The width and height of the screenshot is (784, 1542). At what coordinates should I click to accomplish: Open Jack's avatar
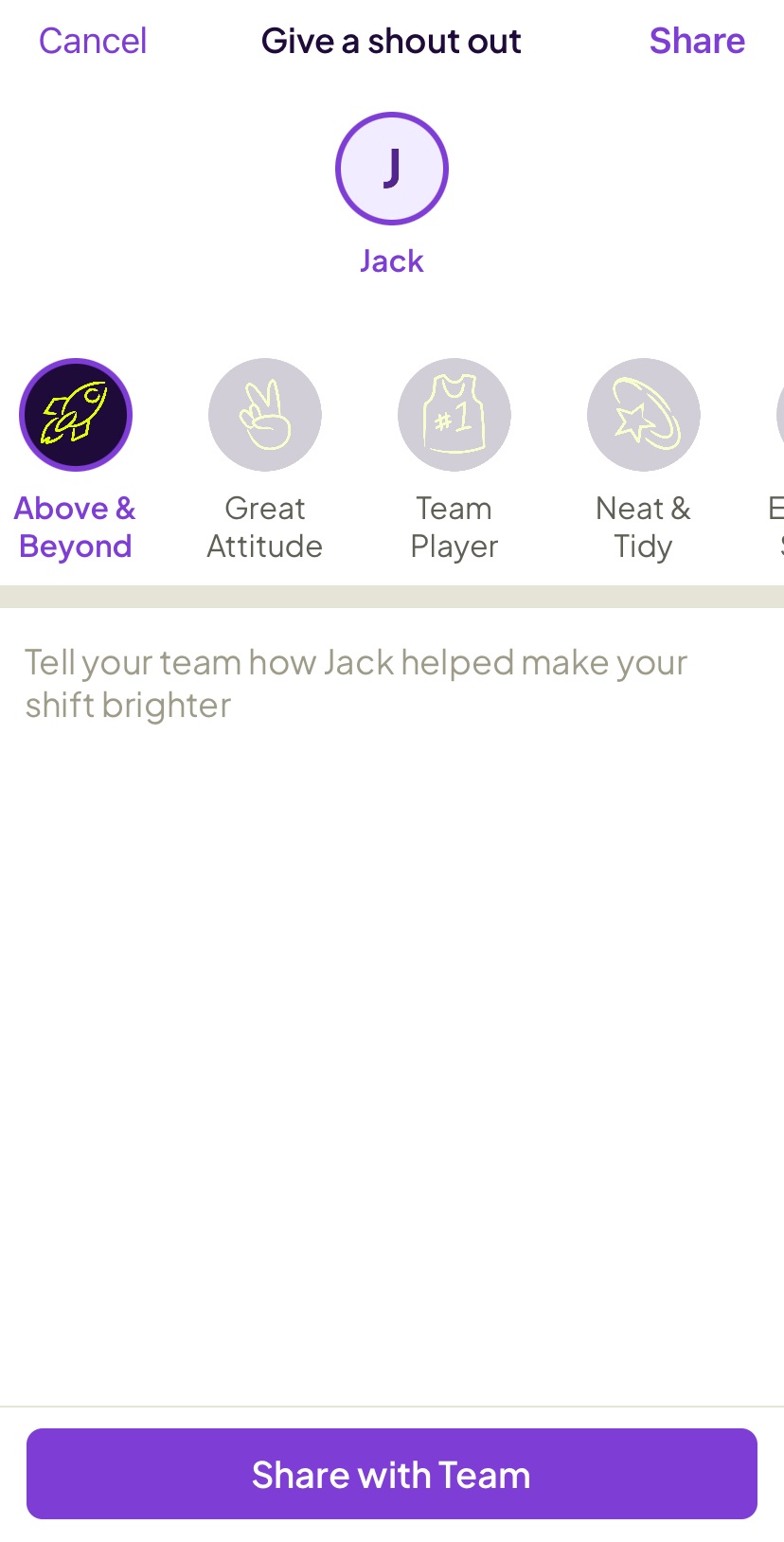tap(392, 169)
